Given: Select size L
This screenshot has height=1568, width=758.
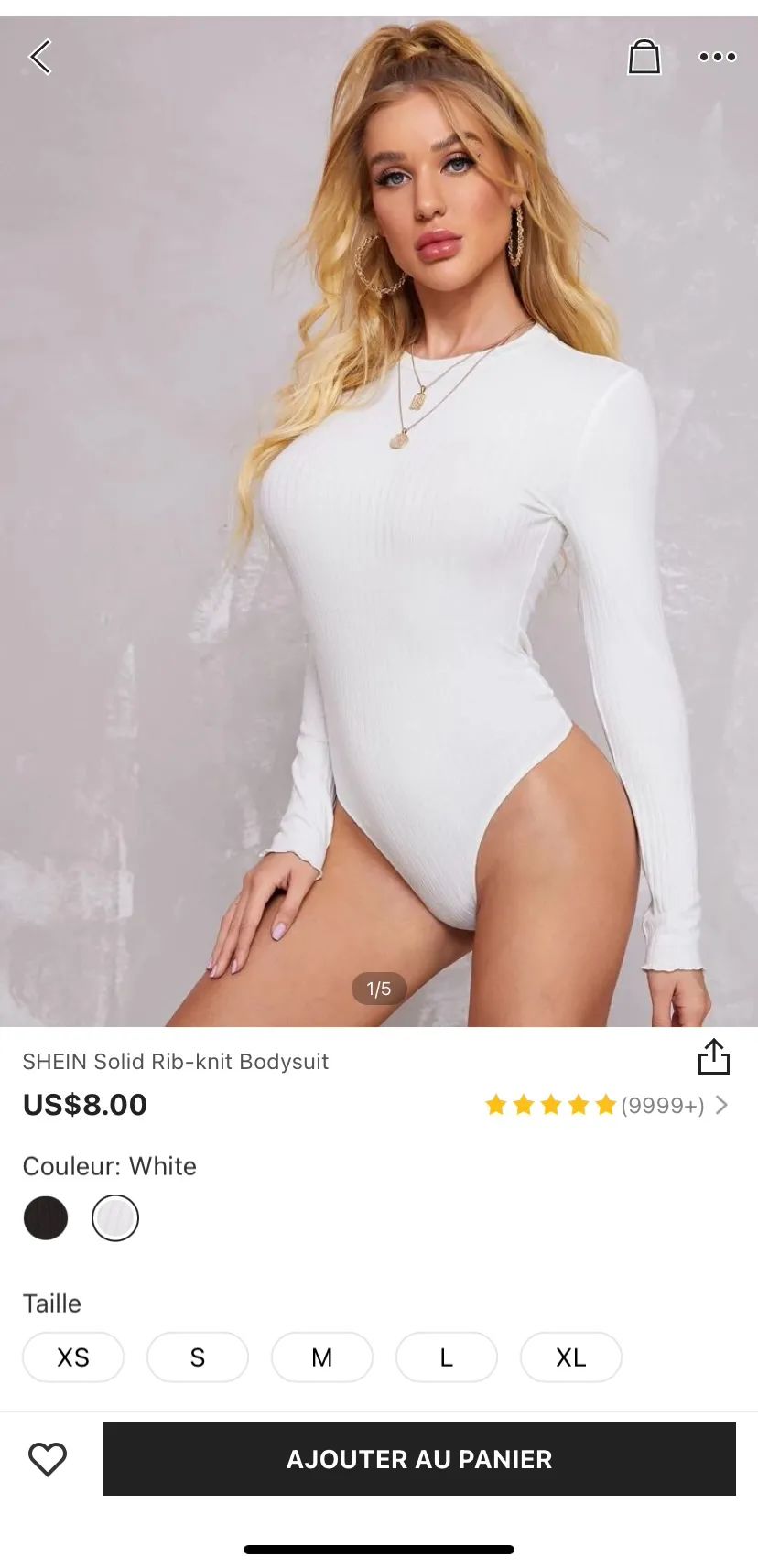Looking at the screenshot, I should coord(447,1357).
